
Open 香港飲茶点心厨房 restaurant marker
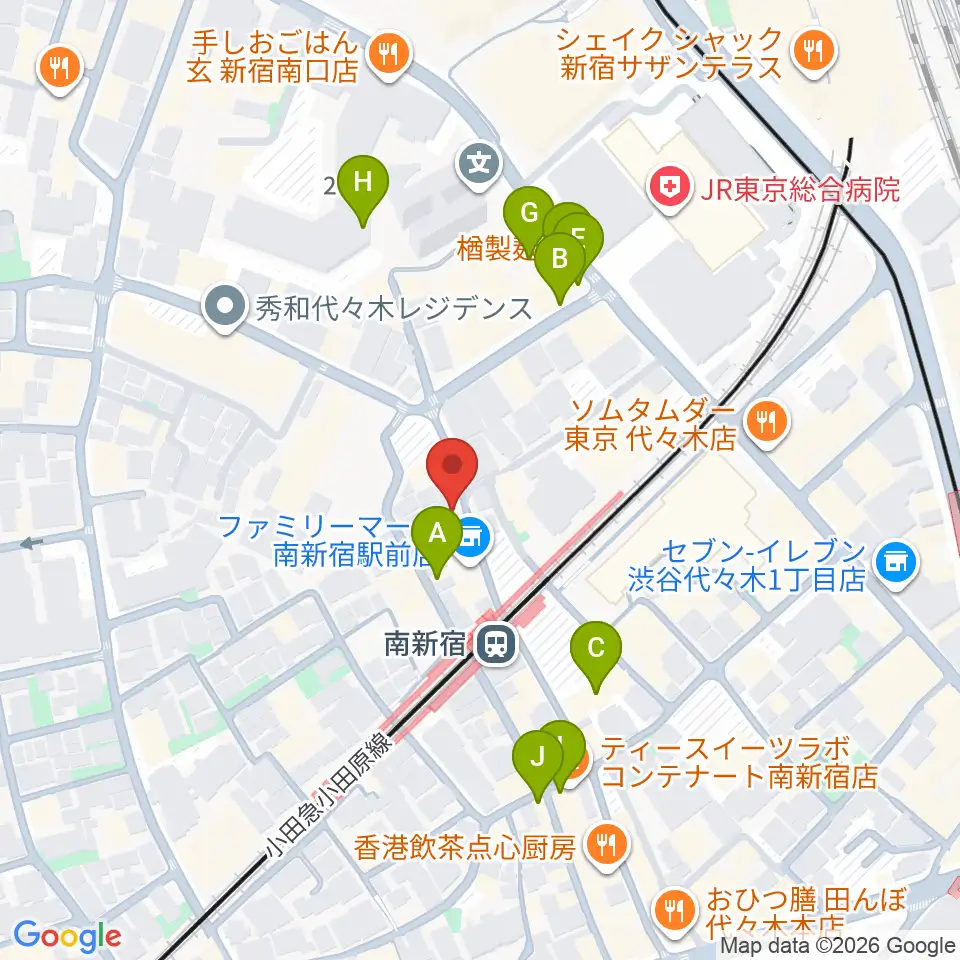(607, 847)
